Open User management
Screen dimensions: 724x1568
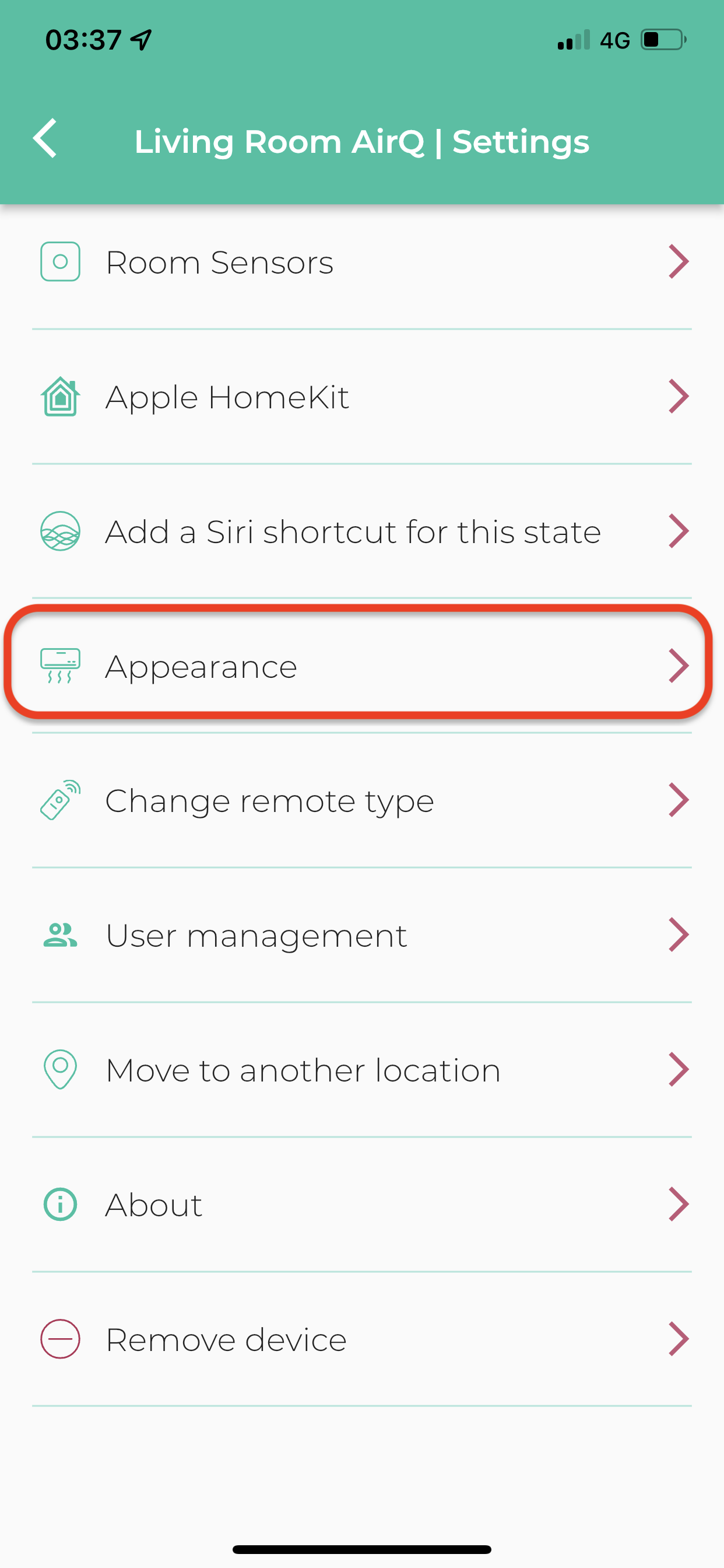coord(362,935)
